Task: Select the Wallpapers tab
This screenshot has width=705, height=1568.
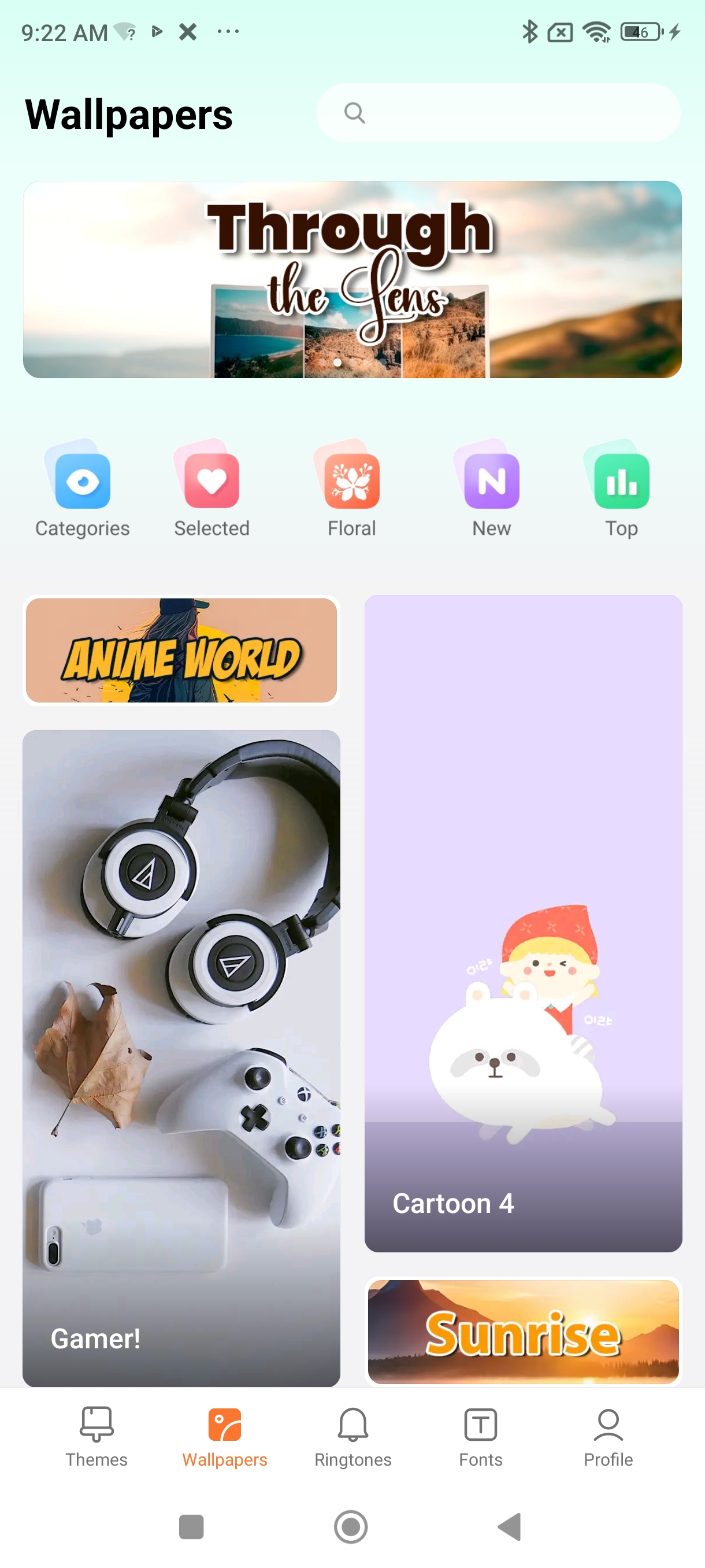Action: click(224, 1437)
